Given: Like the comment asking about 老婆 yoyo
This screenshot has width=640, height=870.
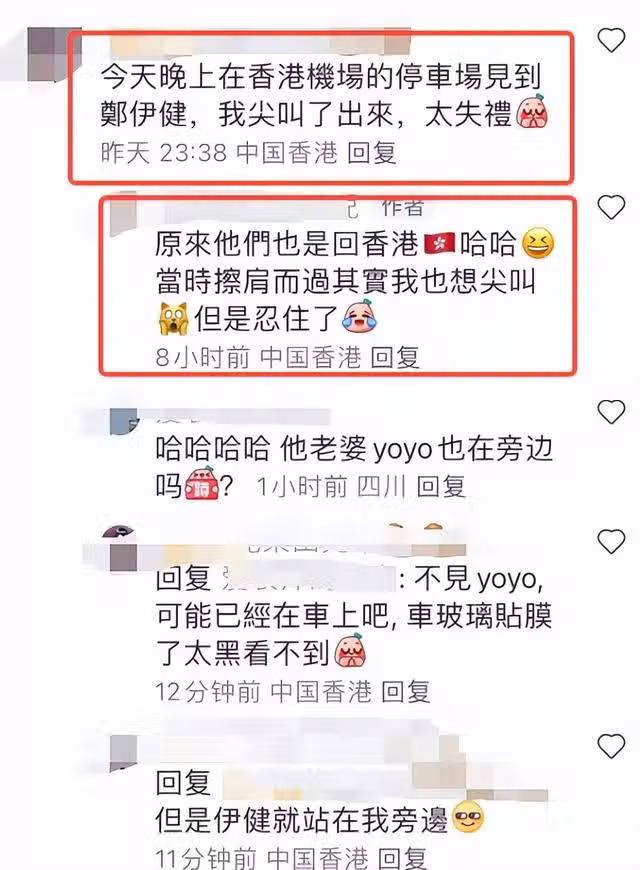Looking at the screenshot, I should click(610, 411).
